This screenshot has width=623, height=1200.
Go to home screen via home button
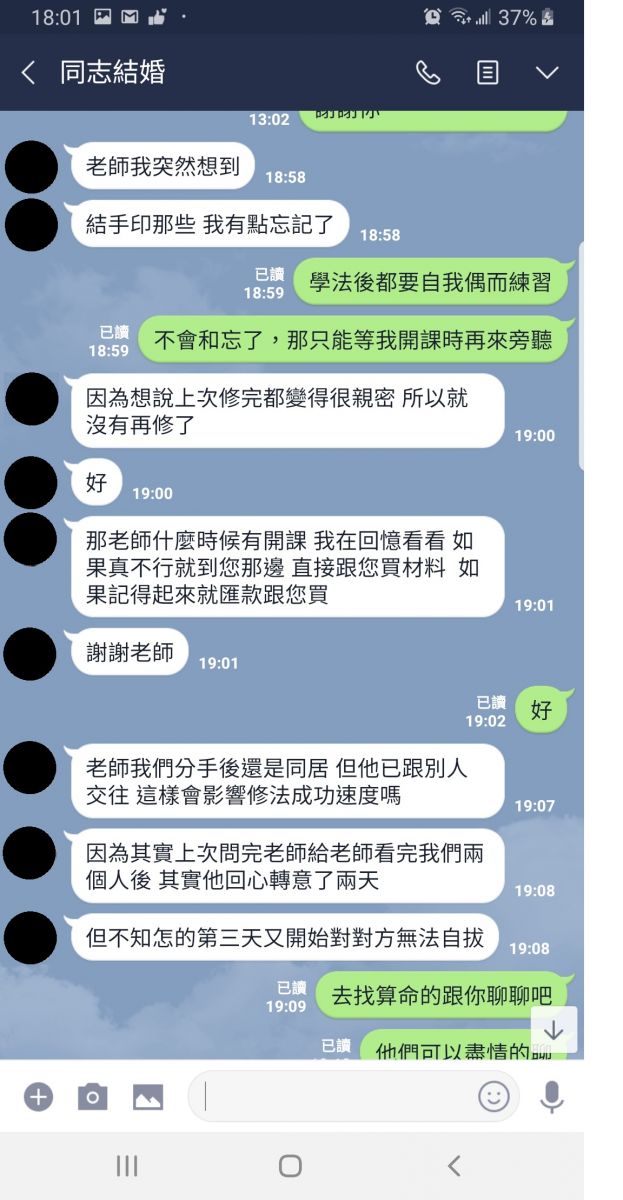click(290, 1165)
